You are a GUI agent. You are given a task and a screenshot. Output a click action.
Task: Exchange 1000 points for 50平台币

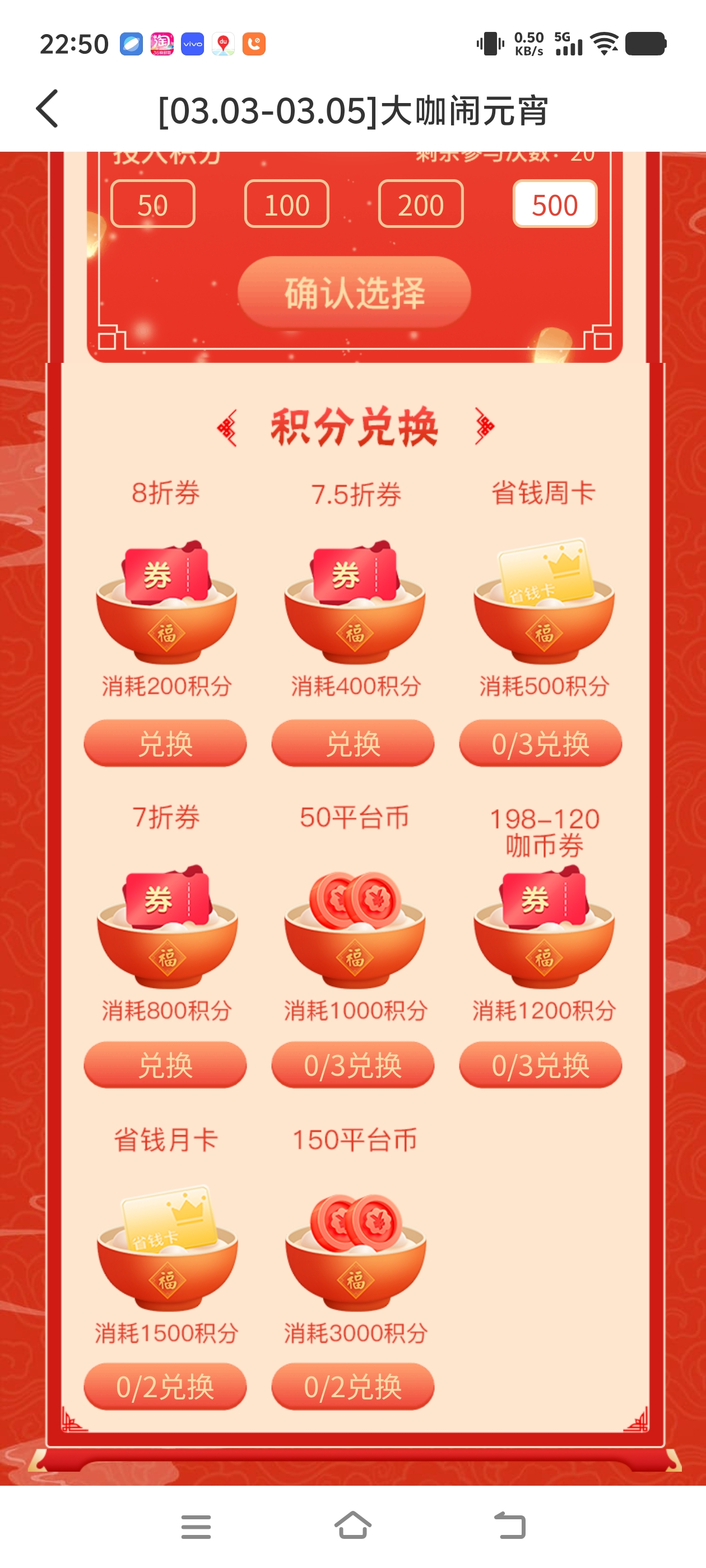click(352, 1065)
